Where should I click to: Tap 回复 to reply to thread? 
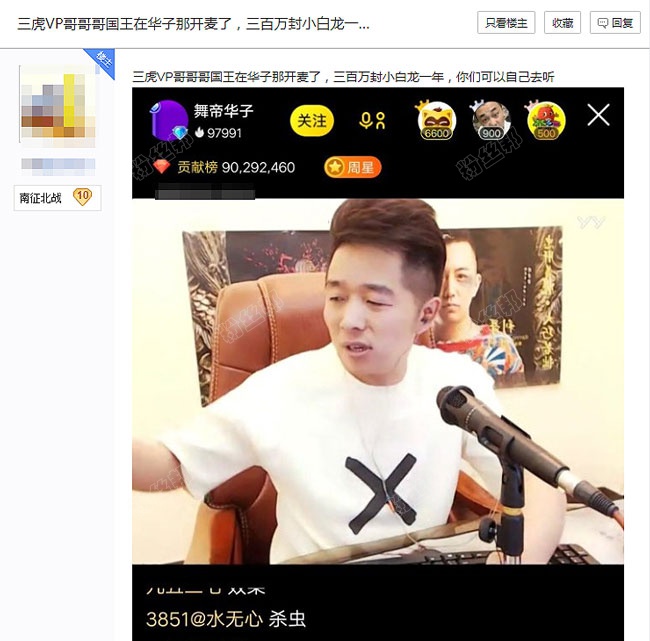[x=615, y=22]
